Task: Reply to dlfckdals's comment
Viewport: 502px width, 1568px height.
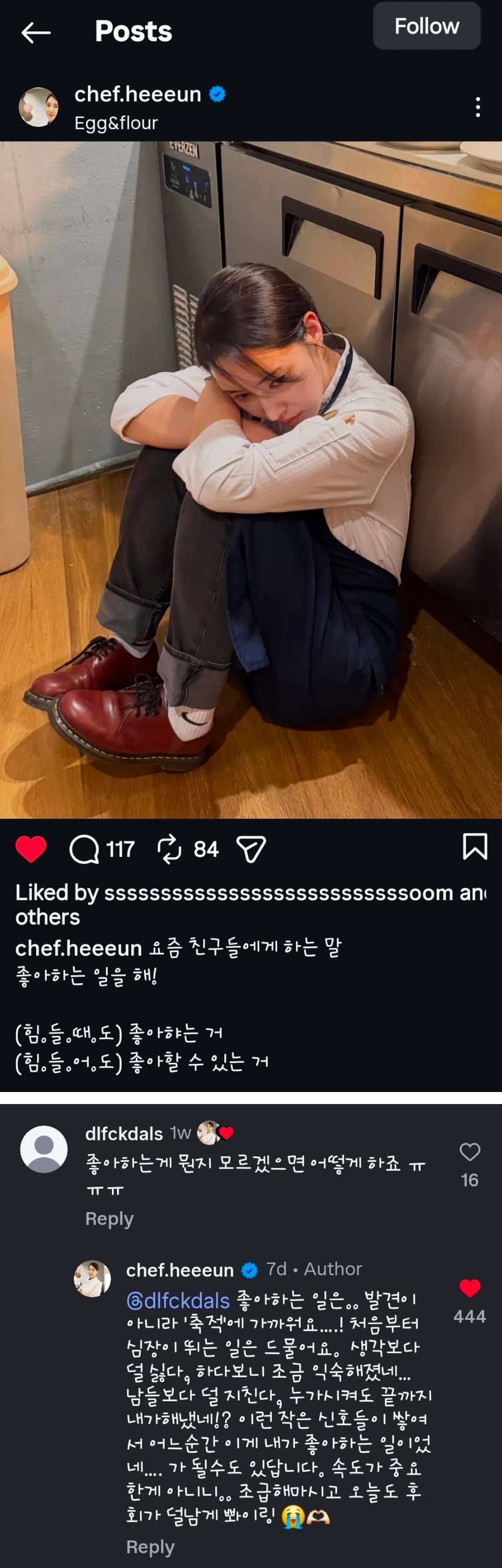Action: 109,1218
